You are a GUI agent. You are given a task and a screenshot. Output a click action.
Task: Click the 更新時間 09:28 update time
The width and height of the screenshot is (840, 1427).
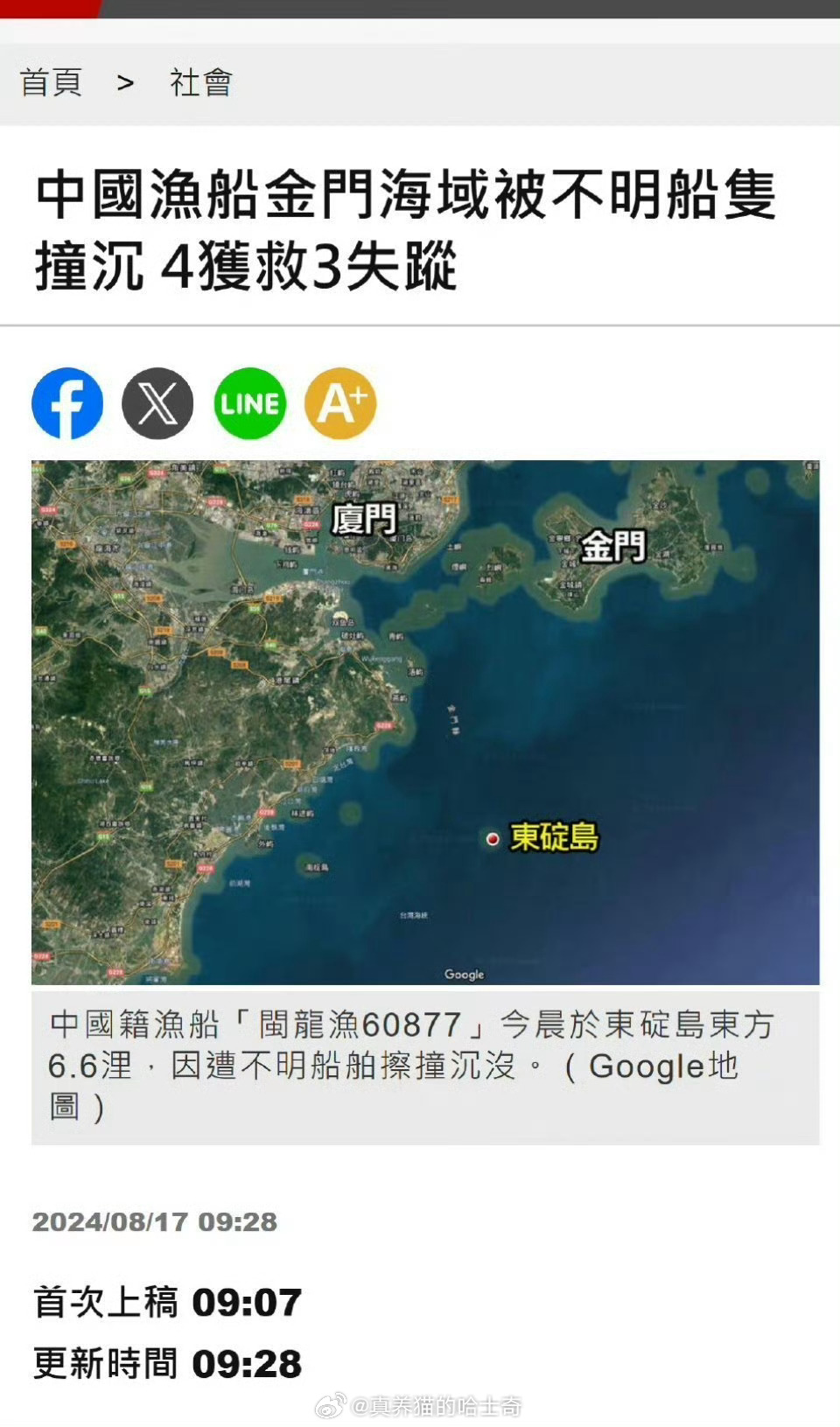[x=166, y=1361]
